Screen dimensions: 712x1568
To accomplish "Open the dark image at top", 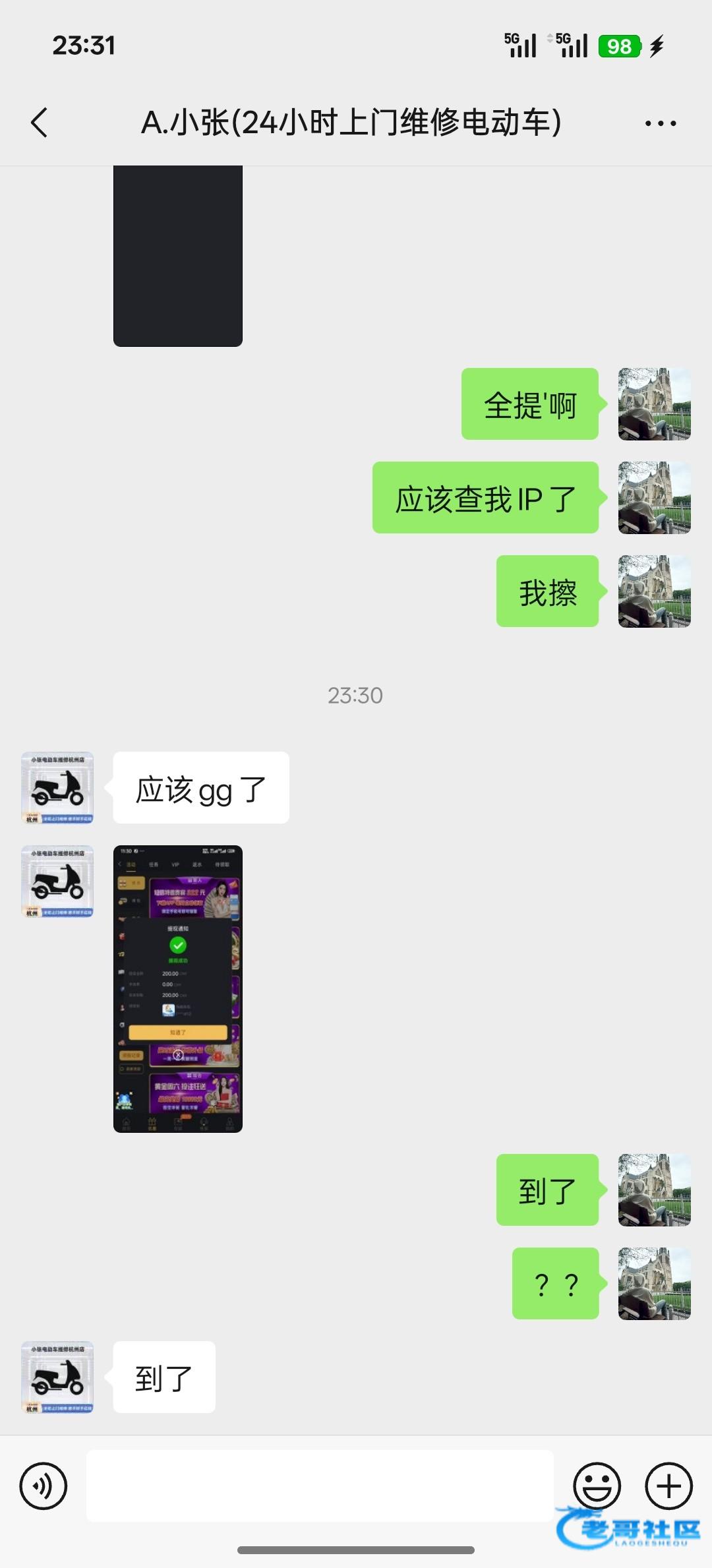I will coord(178,256).
